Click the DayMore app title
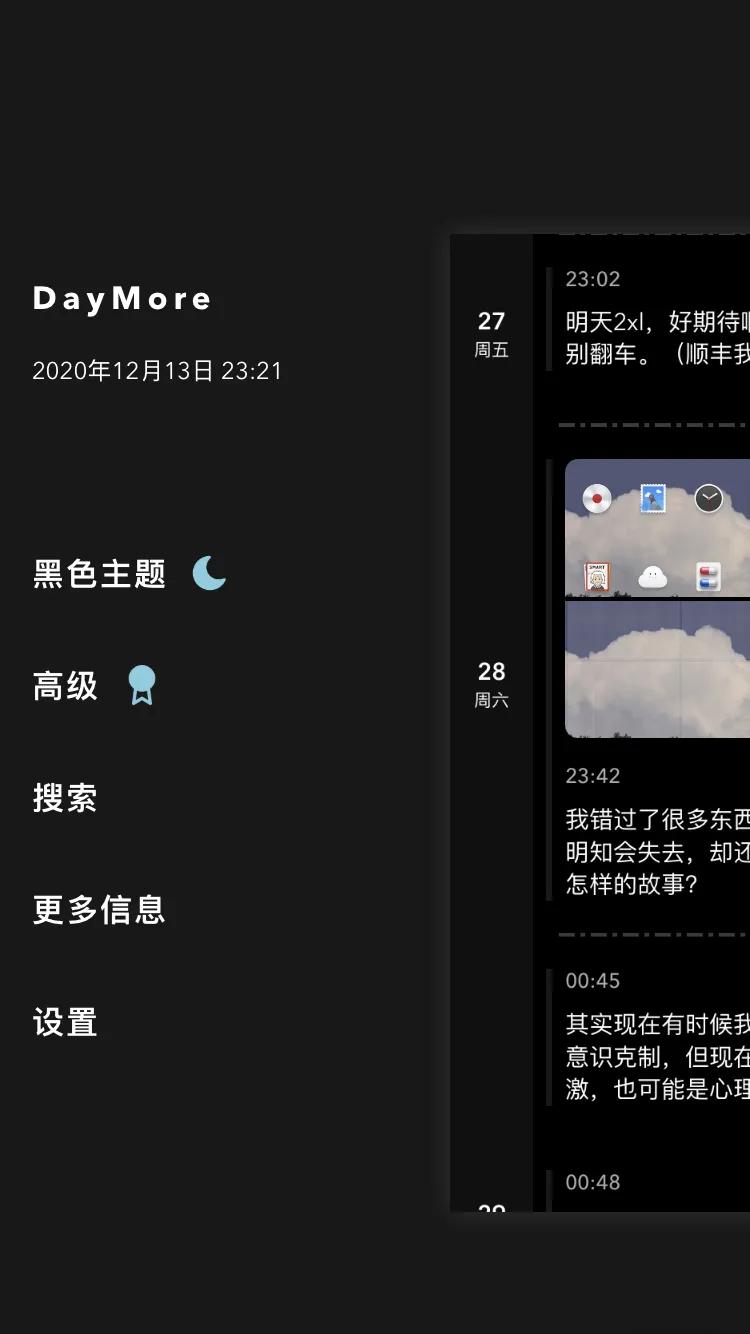The image size is (750, 1334). click(x=120, y=297)
